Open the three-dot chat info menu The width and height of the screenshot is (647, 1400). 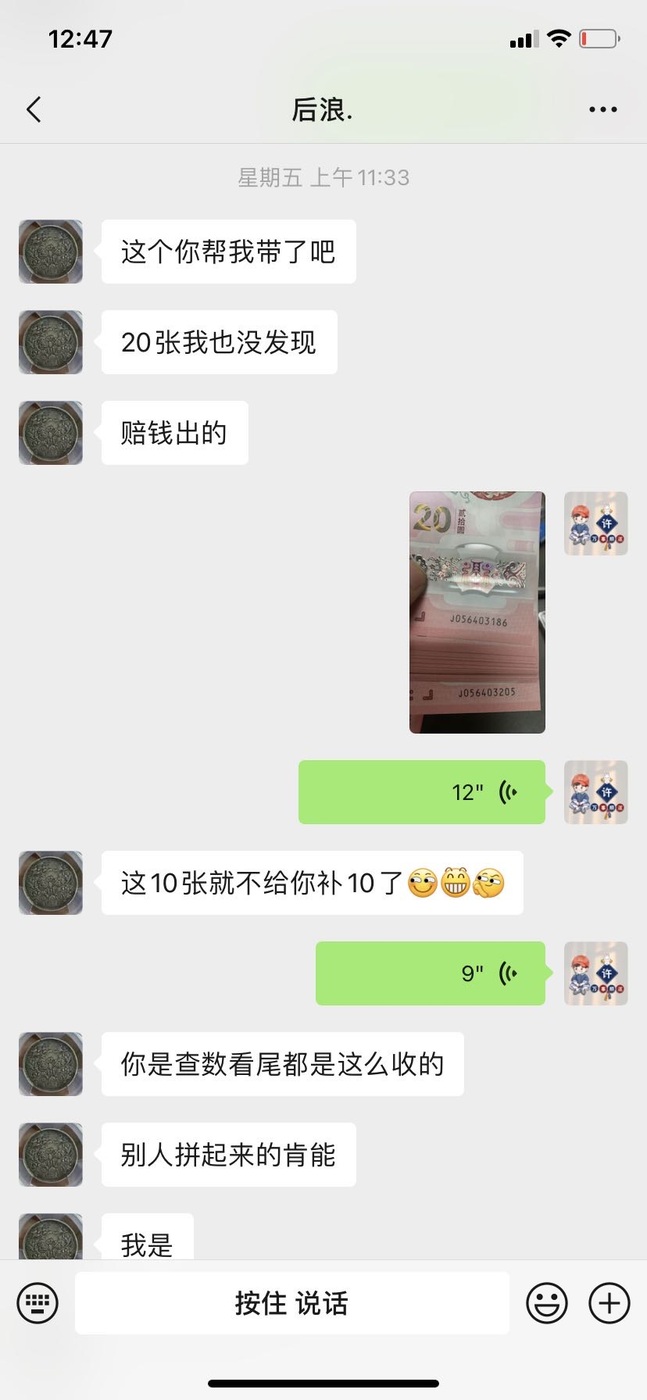click(x=603, y=110)
